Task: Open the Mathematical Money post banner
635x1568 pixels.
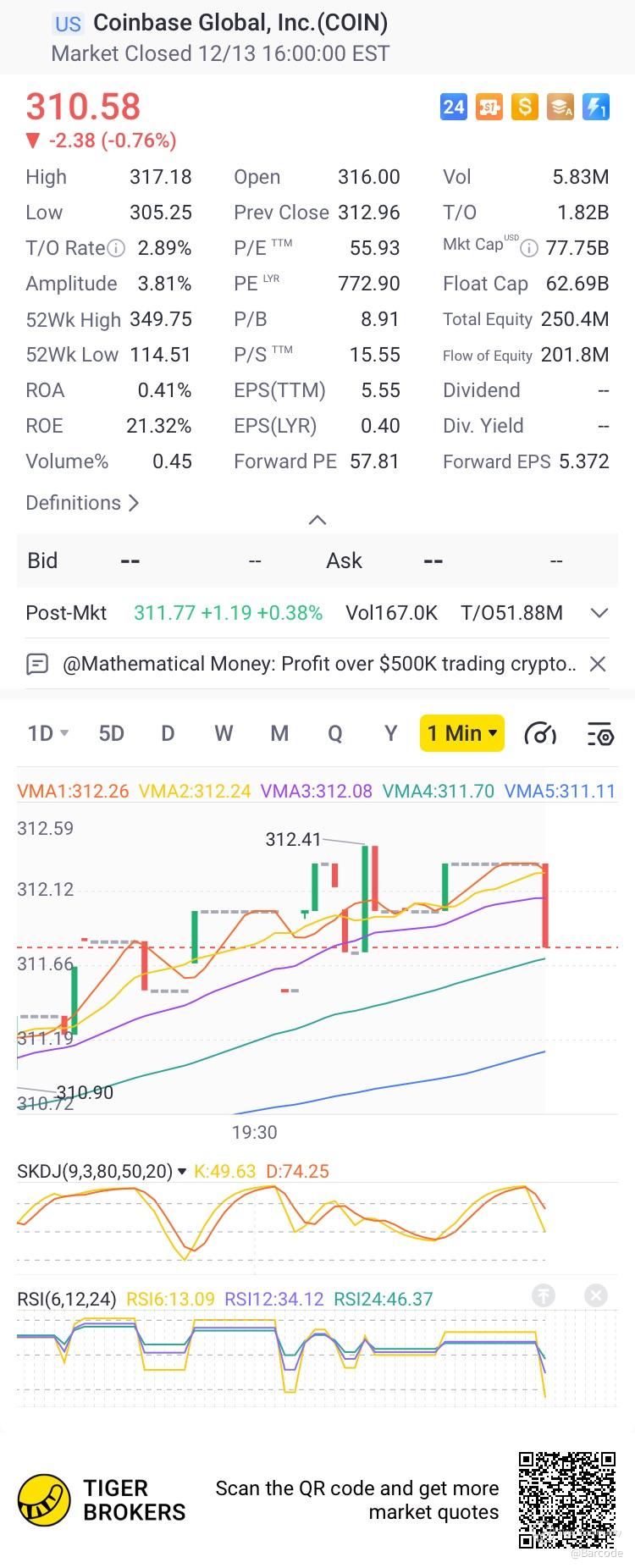Action: pyautogui.click(x=319, y=664)
